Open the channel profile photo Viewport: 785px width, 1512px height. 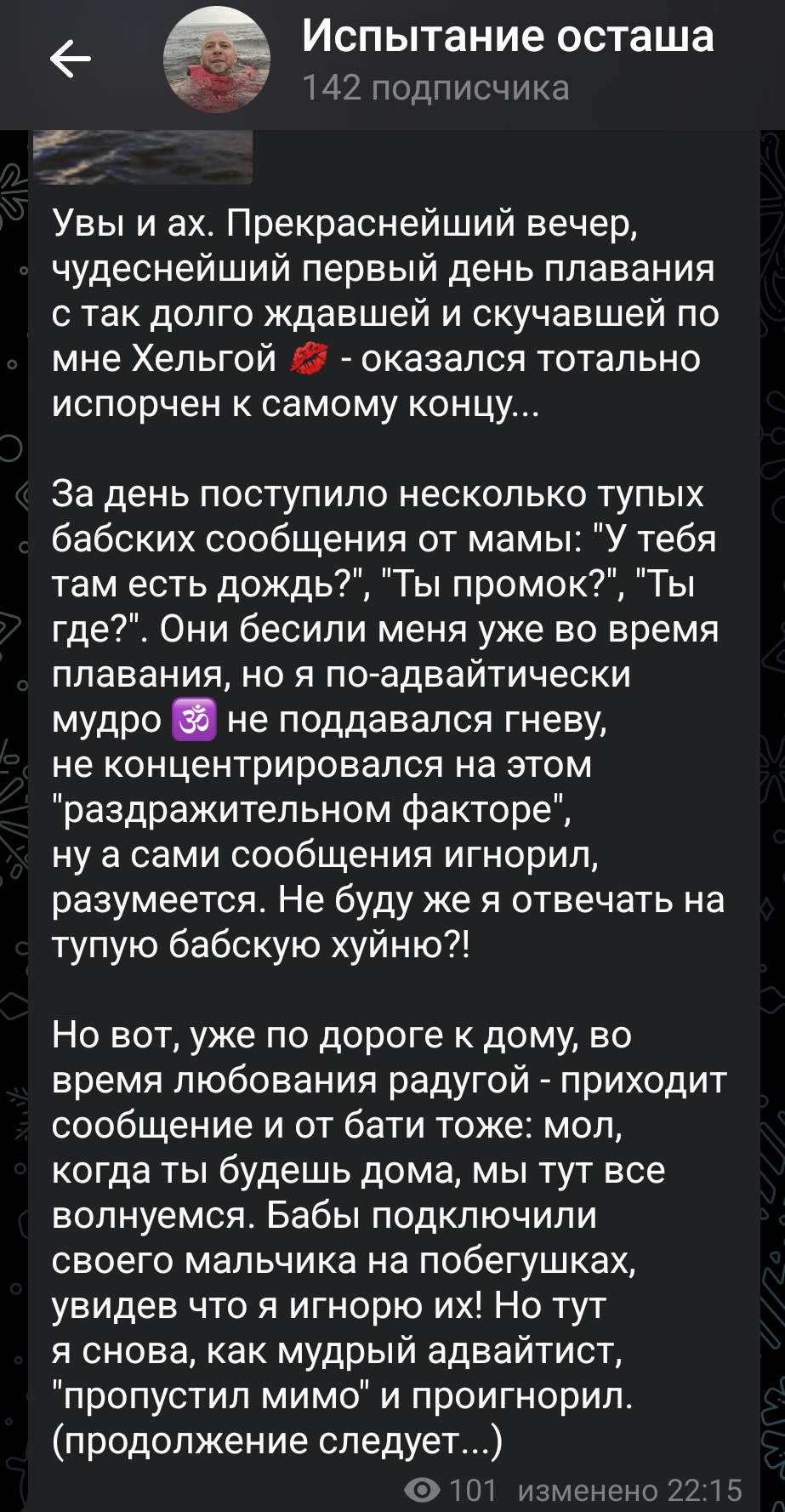[217, 60]
